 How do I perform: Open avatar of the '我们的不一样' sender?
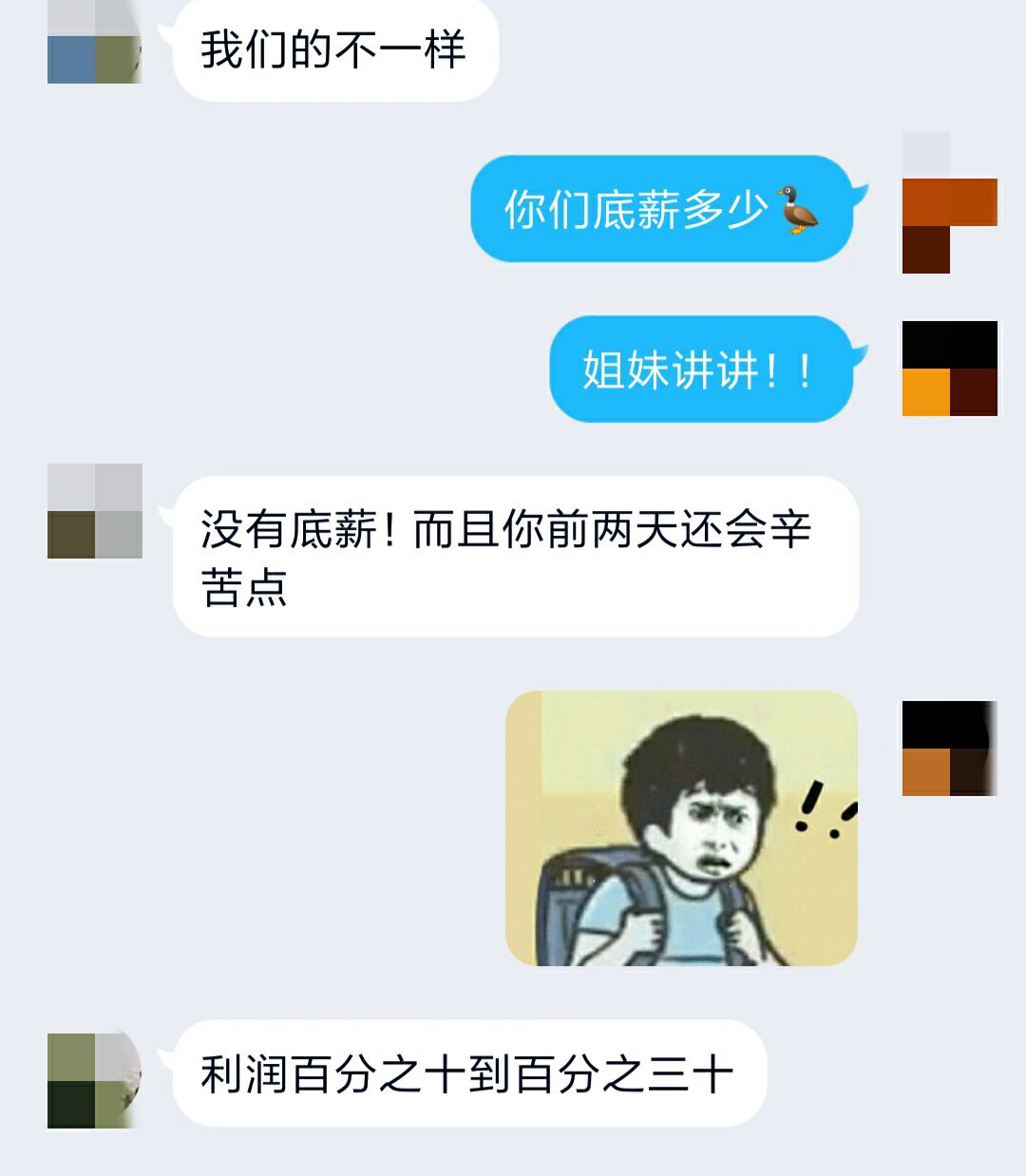[x=94, y=43]
